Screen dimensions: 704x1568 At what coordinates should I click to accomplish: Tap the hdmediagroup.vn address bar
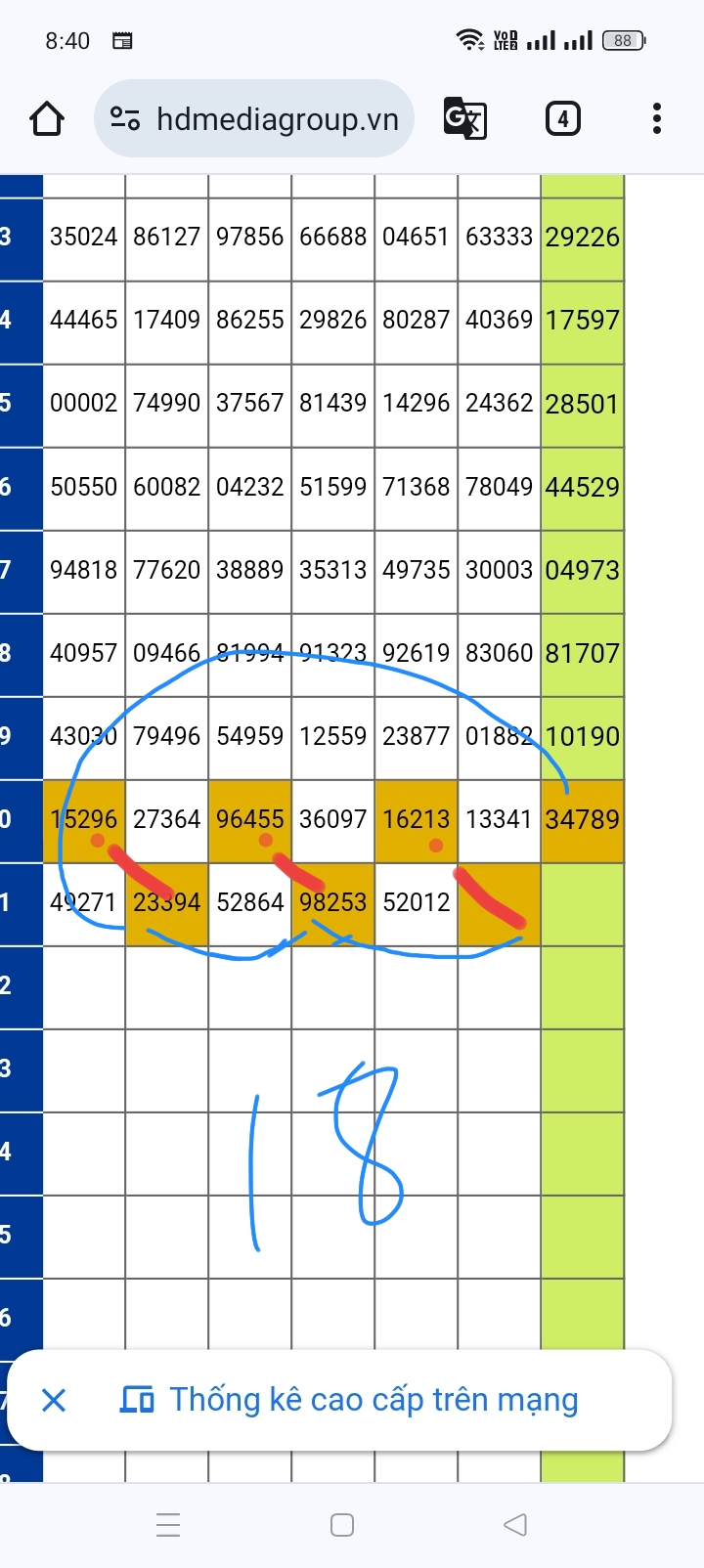(254, 119)
